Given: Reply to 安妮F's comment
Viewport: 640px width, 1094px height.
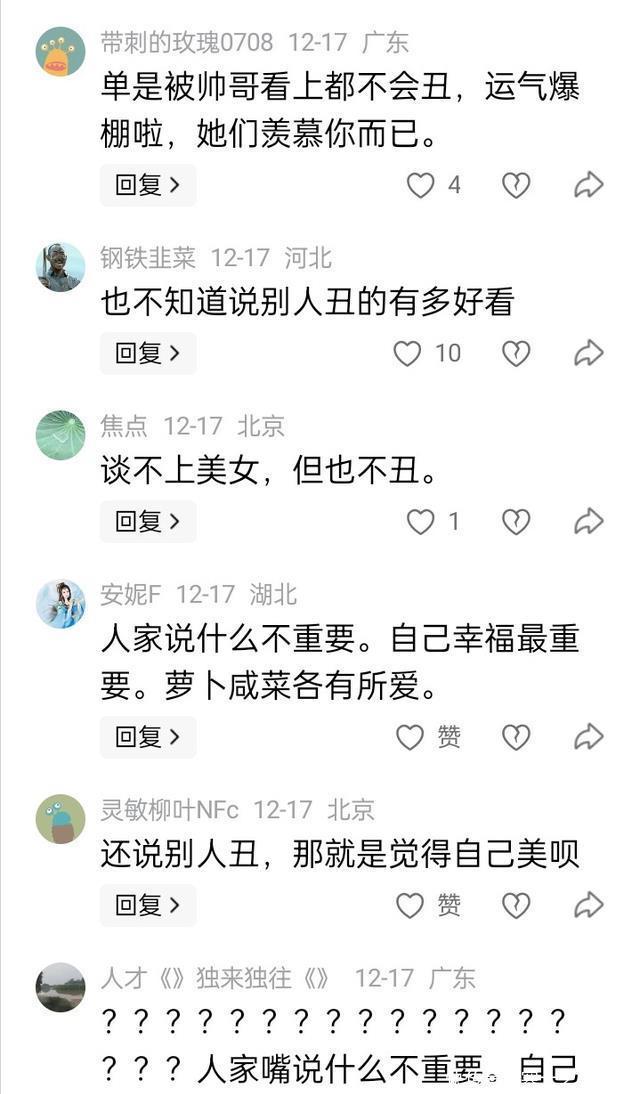Looking at the screenshot, I should coord(147,737).
